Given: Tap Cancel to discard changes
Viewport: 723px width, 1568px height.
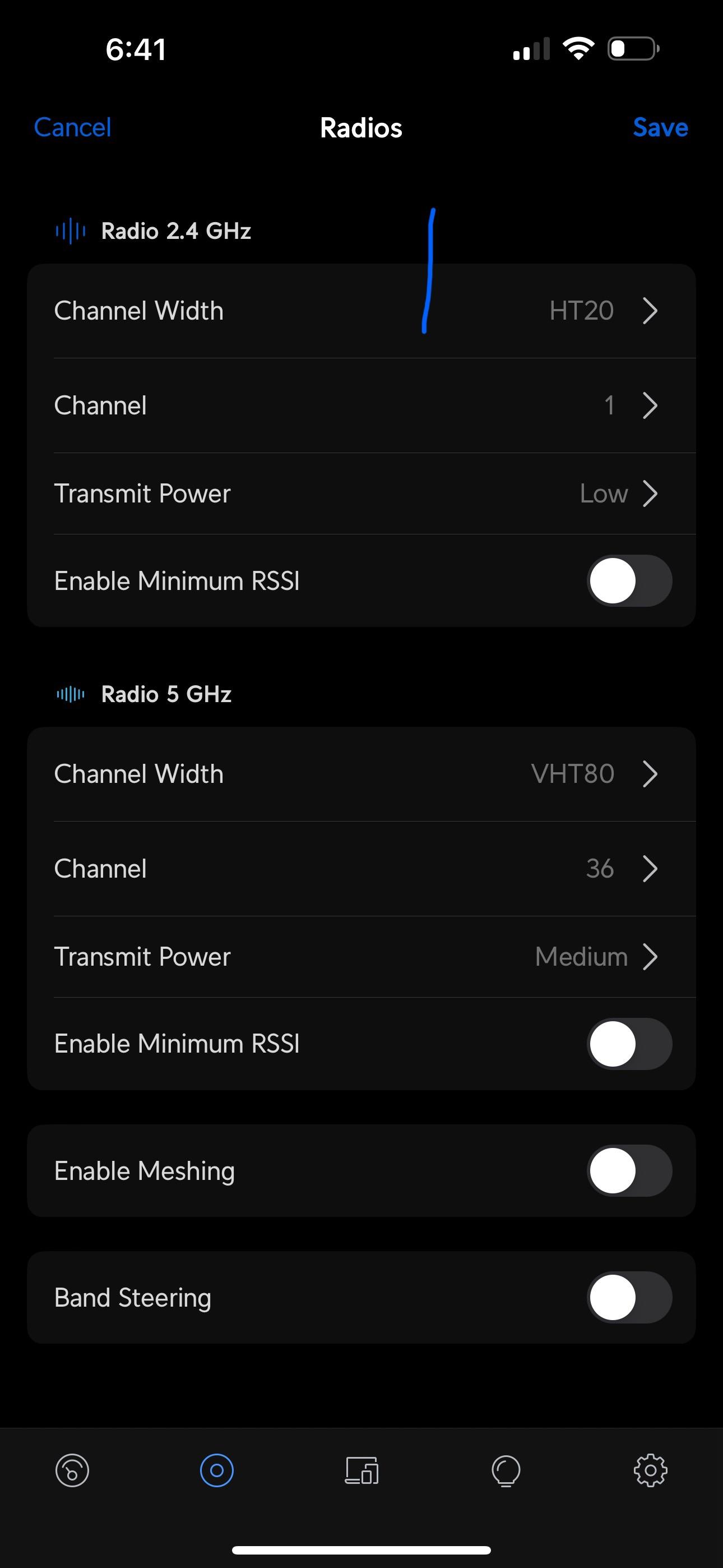Looking at the screenshot, I should point(72,127).
